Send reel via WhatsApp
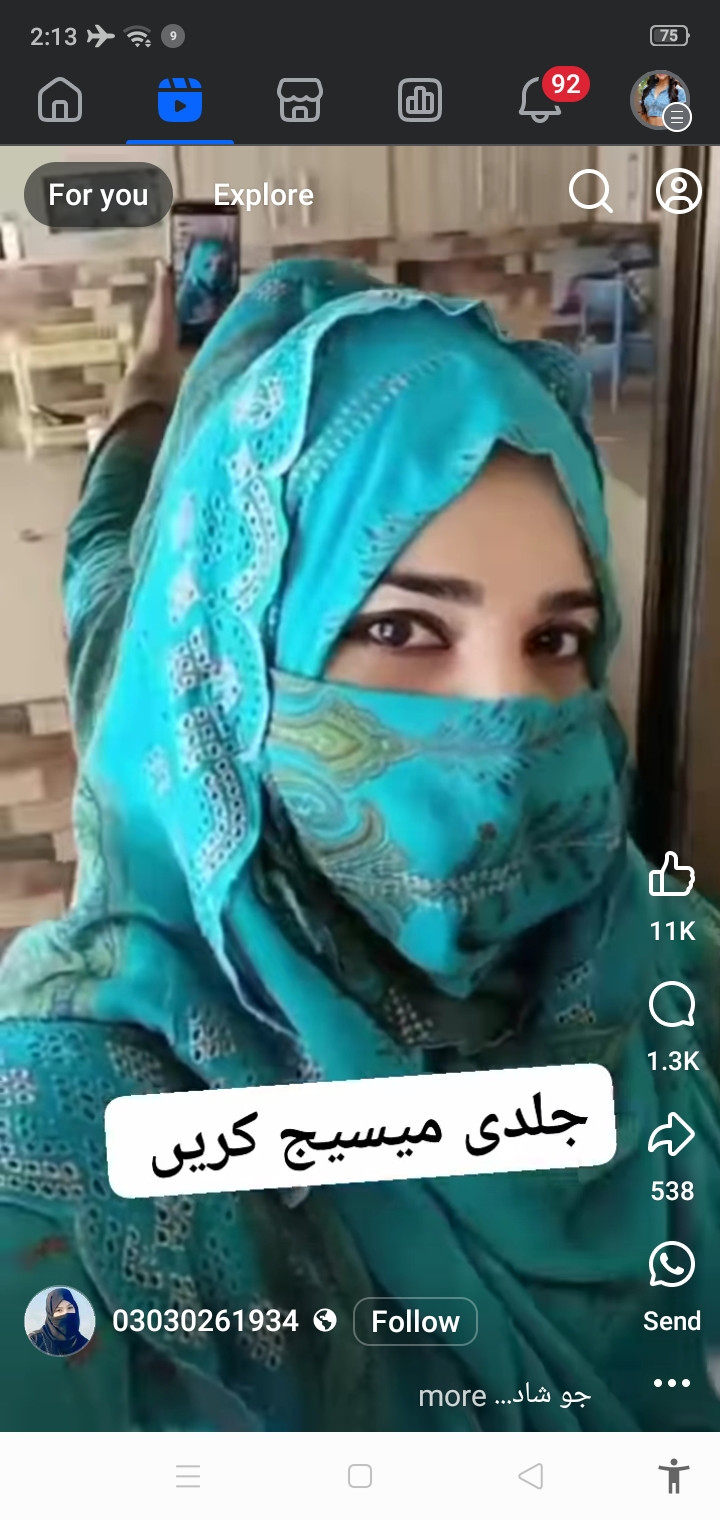The image size is (720, 1520). click(672, 1265)
